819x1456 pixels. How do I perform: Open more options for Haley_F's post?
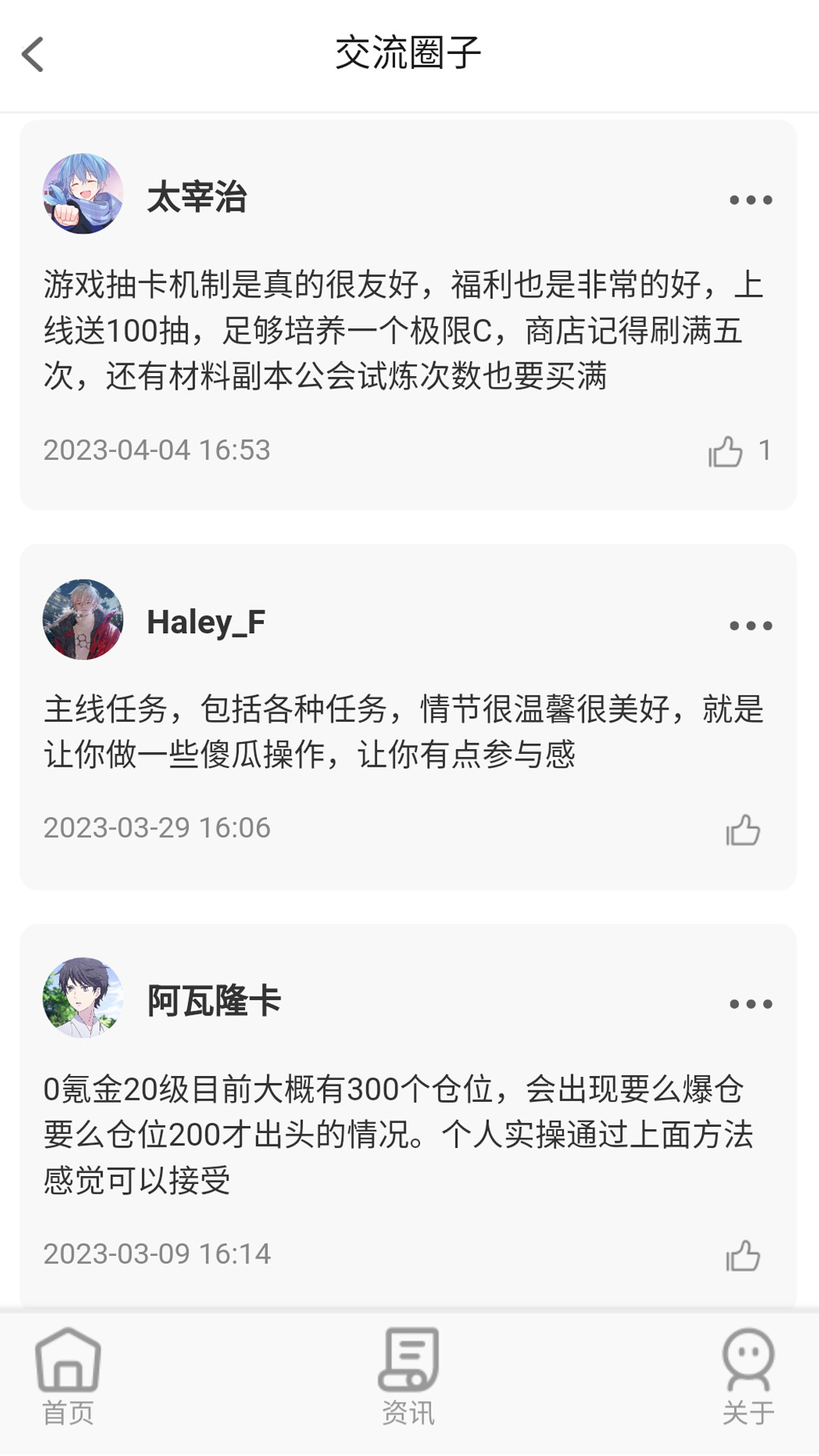click(750, 626)
